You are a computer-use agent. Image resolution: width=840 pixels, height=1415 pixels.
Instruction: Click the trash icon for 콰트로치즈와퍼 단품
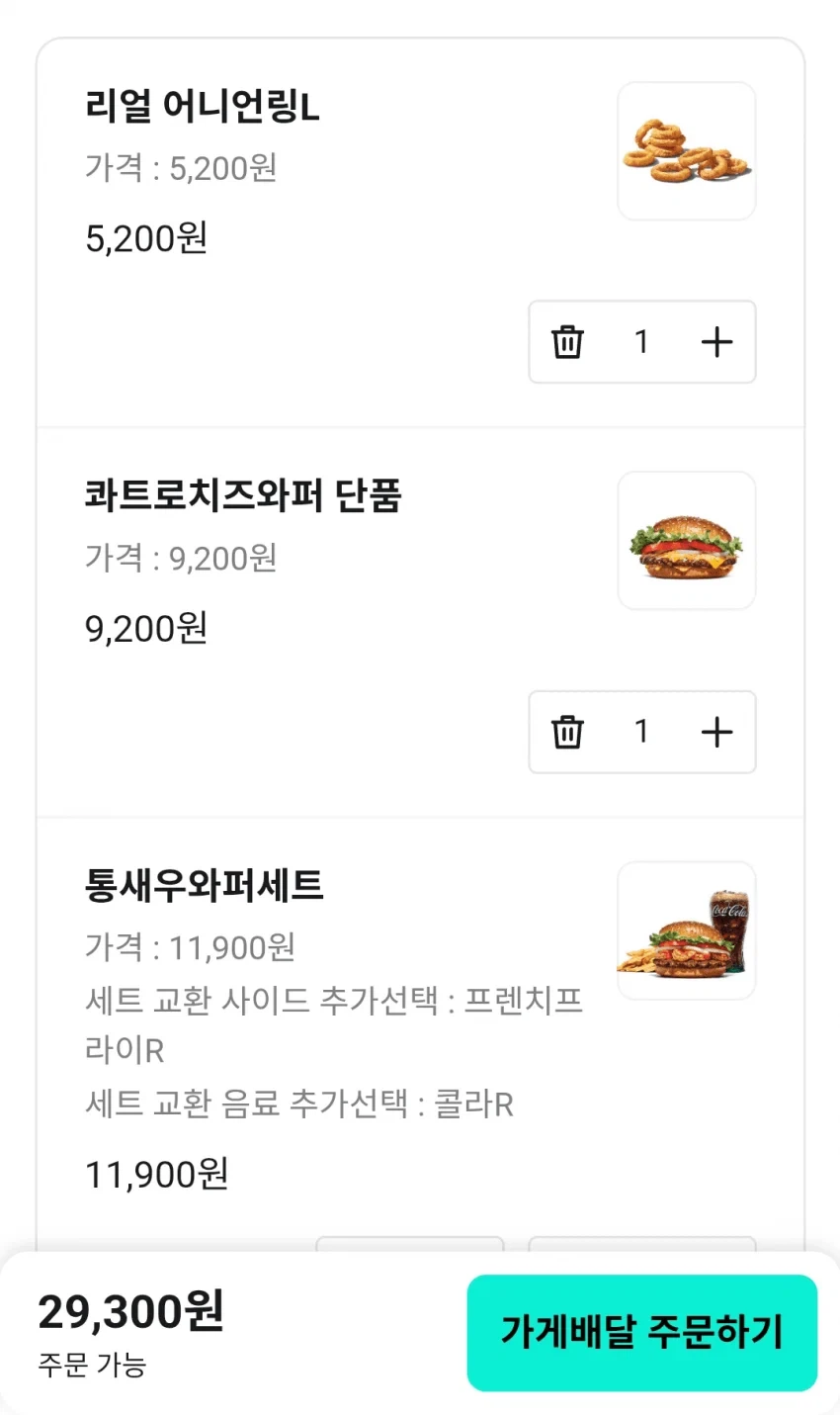point(568,733)
